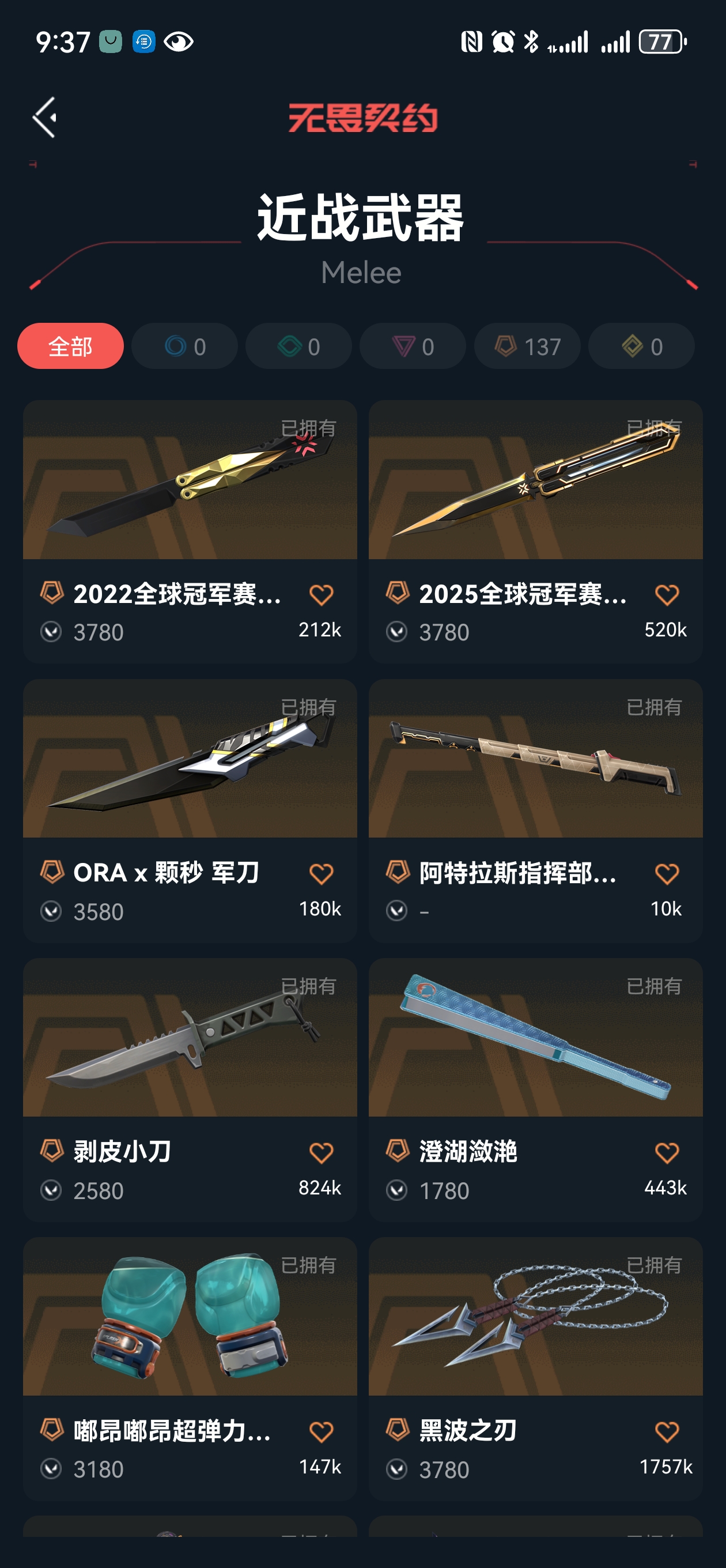Filter by the purple triangle rarity chip
Viewport: 726px width, 1568px height.
coord(413,346)
